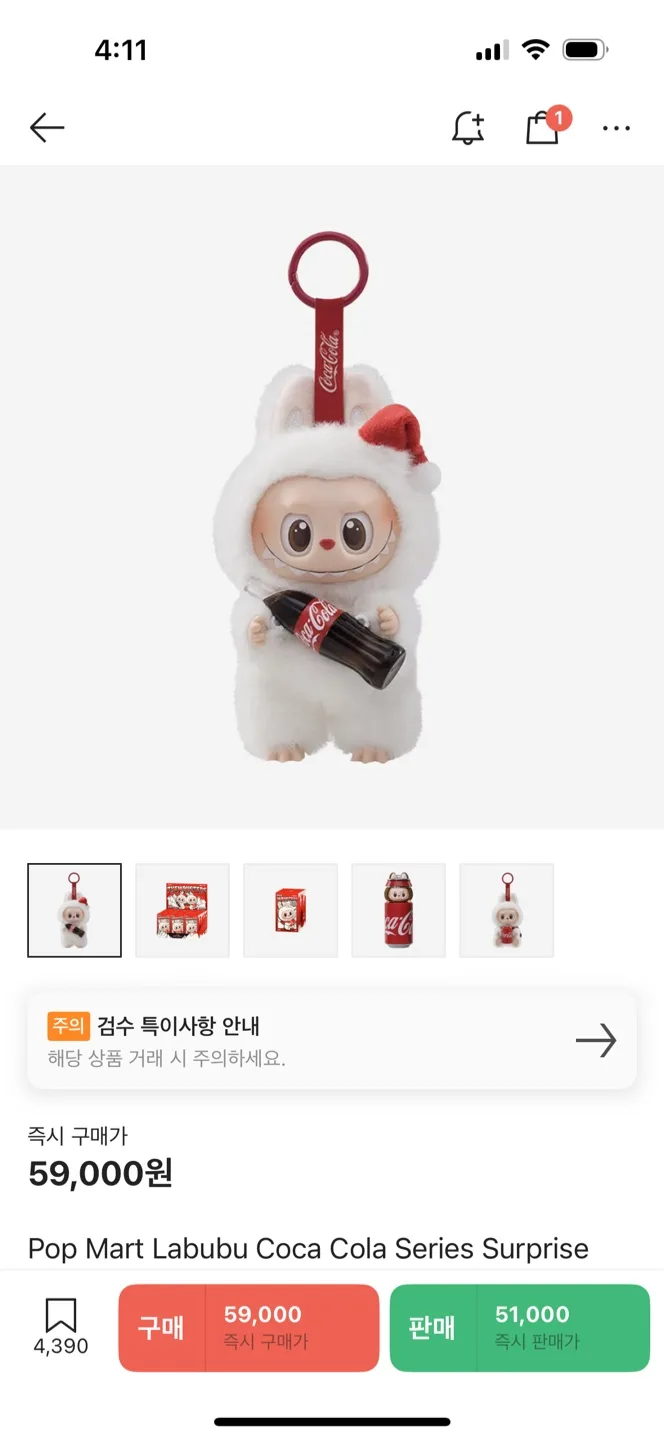Open the 검수 특이사항 안내 notice
This screenshot has width=664, height=1440.
point(332,1040)
